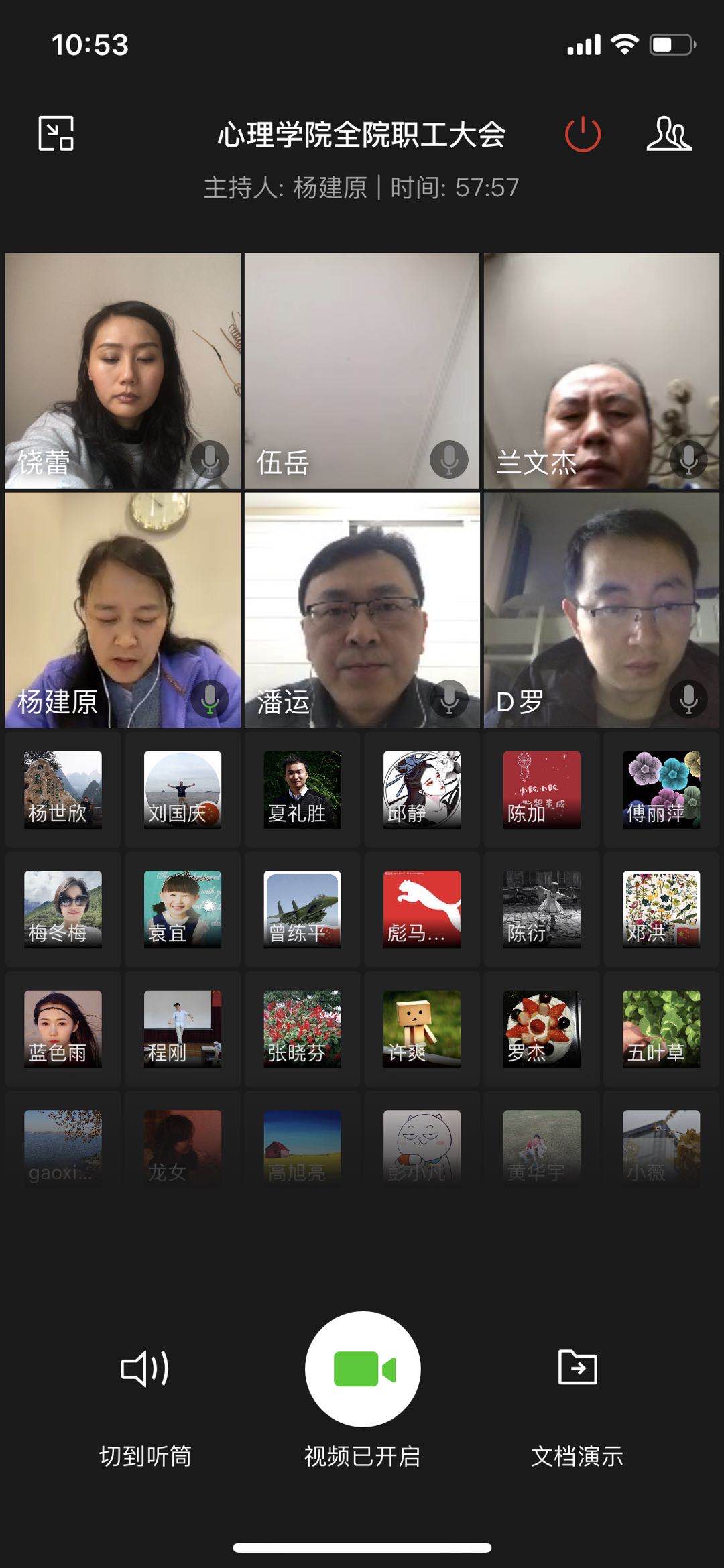Screen dimensions: 724x1568
Task: Open D罗's video tile
Action: tap(601, 610)
